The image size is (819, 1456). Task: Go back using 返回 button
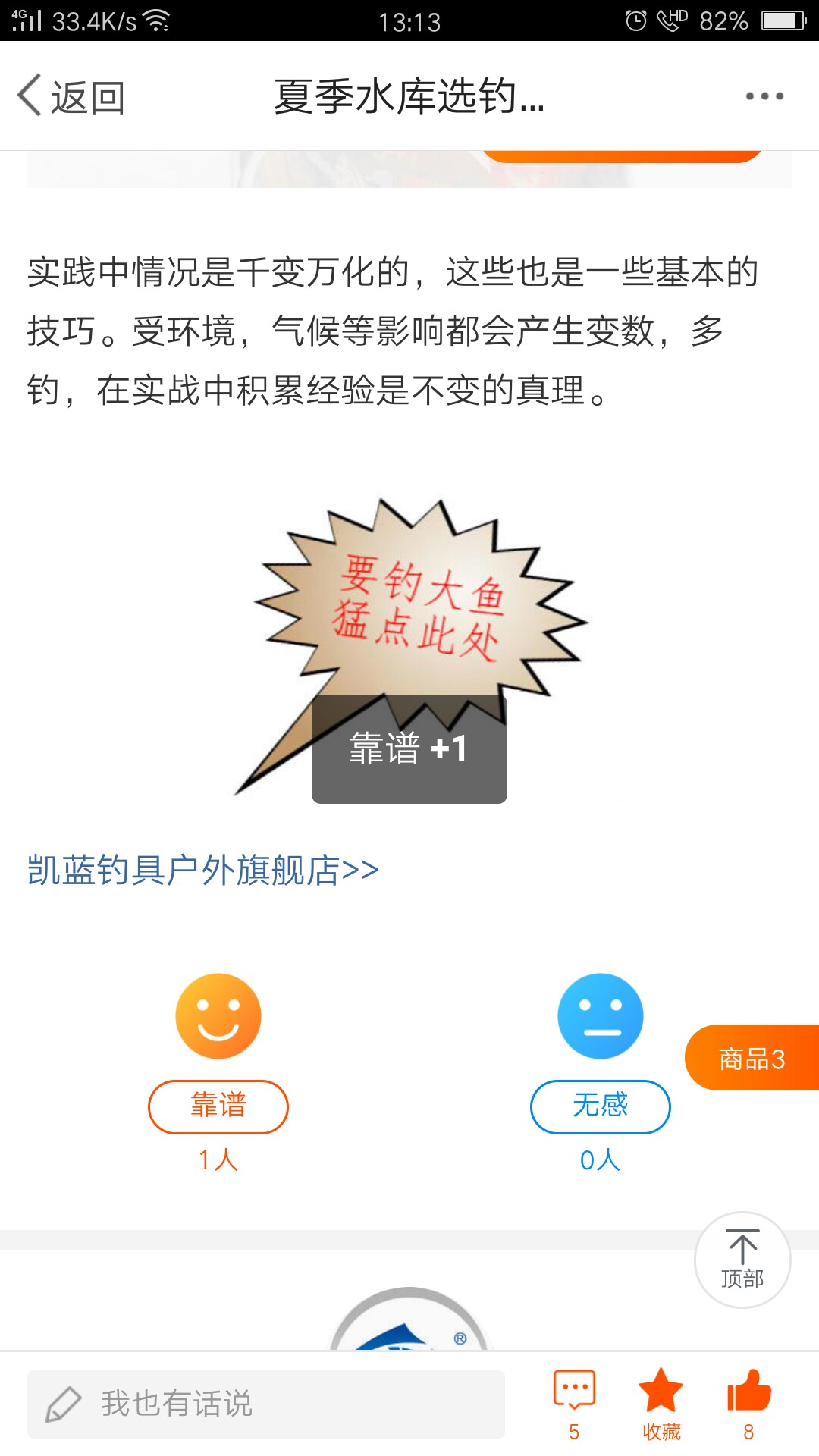(72, 97)
